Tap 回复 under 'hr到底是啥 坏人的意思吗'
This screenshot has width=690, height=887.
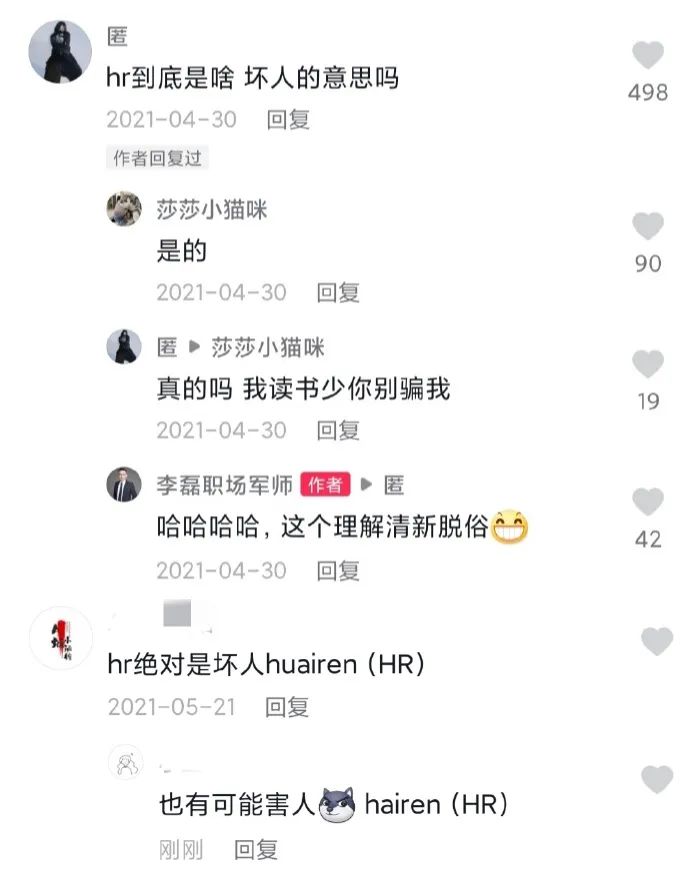(x=288, y=120)
